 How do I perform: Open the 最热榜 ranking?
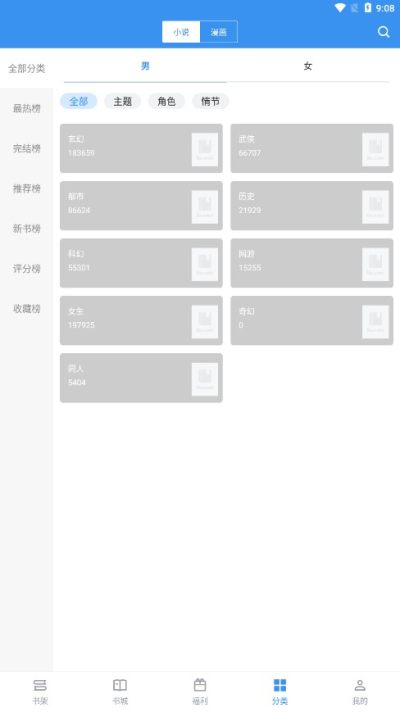click(x=27, y=109)
